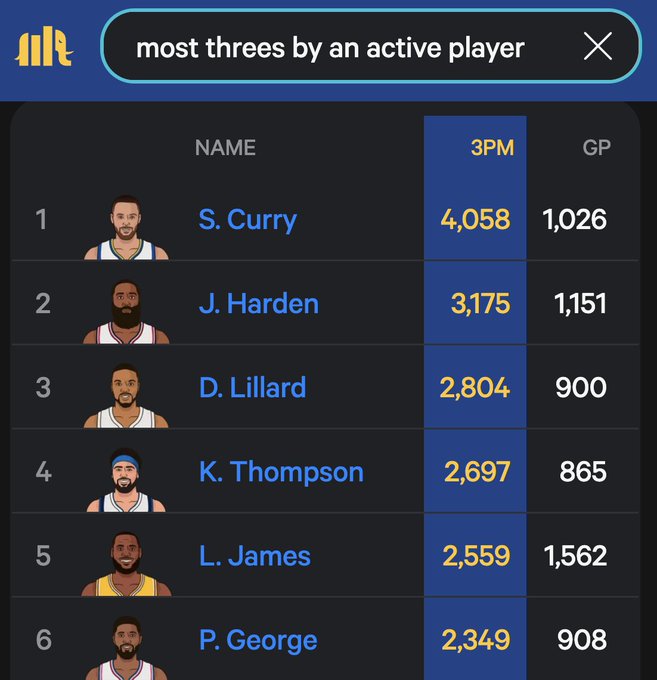The image size is (657, 680).
Task: Clear the search with the X
Action: pyautogui.click(x=597, y=46)
